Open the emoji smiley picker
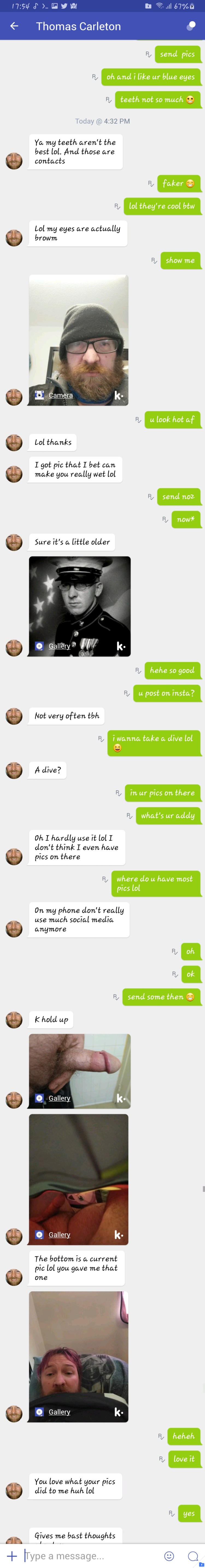 [x=169, y=1555]
